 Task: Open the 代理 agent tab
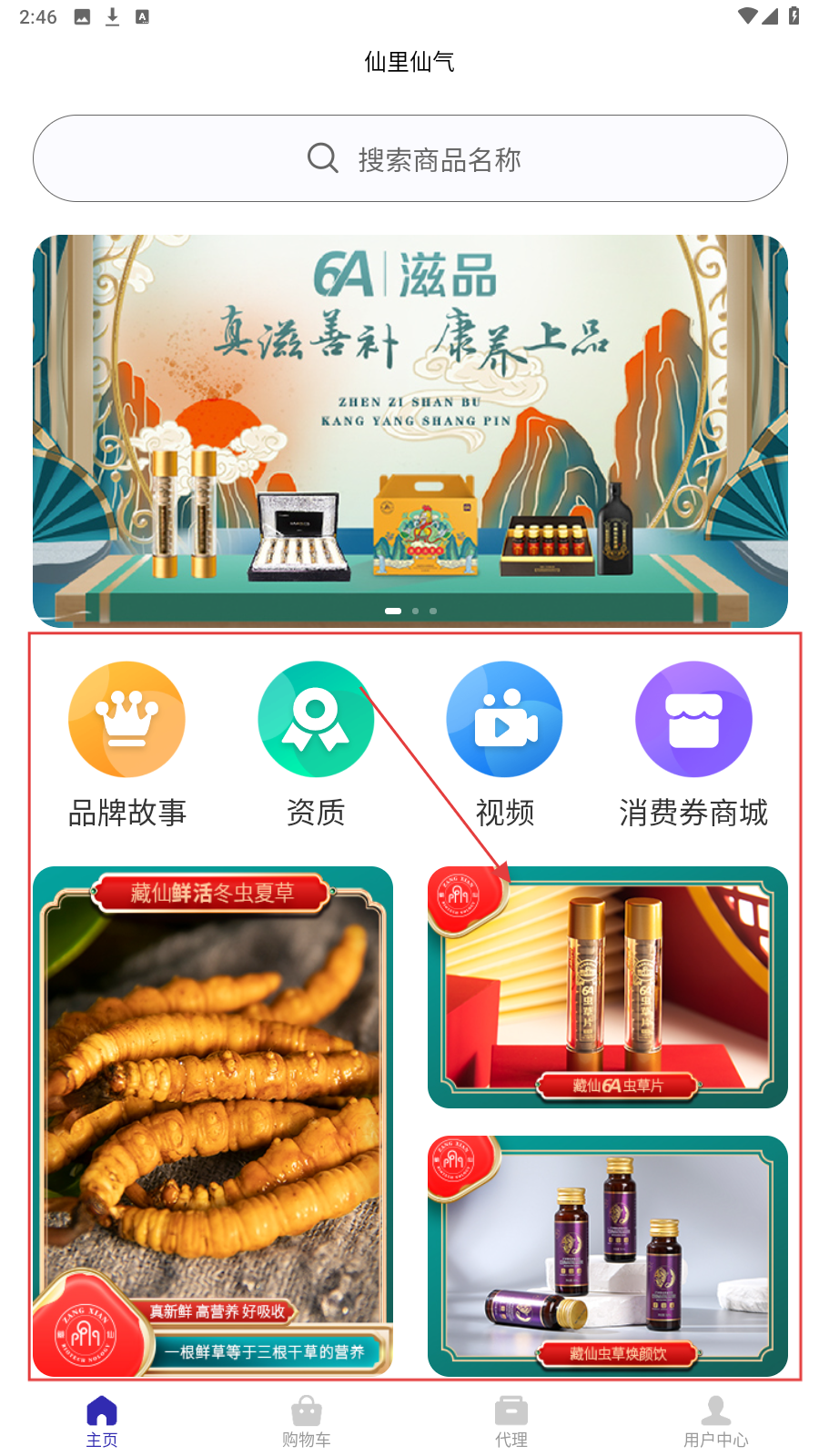(511, 1421)
